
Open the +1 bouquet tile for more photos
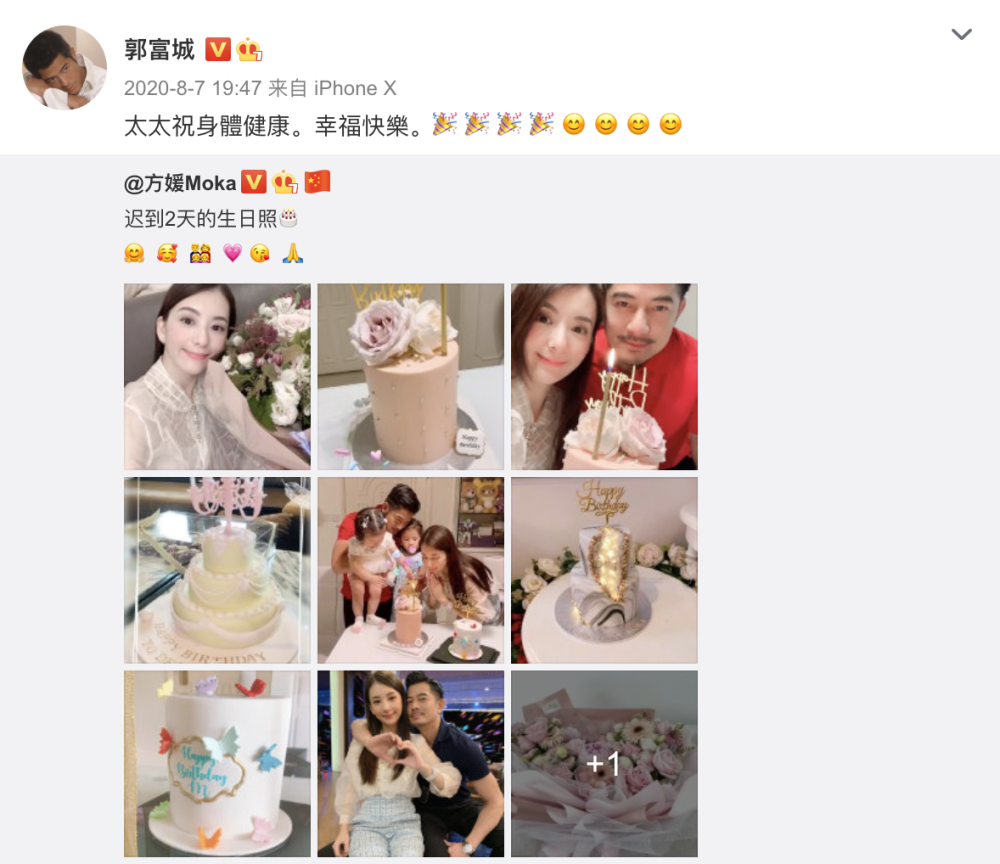[604, 763]
